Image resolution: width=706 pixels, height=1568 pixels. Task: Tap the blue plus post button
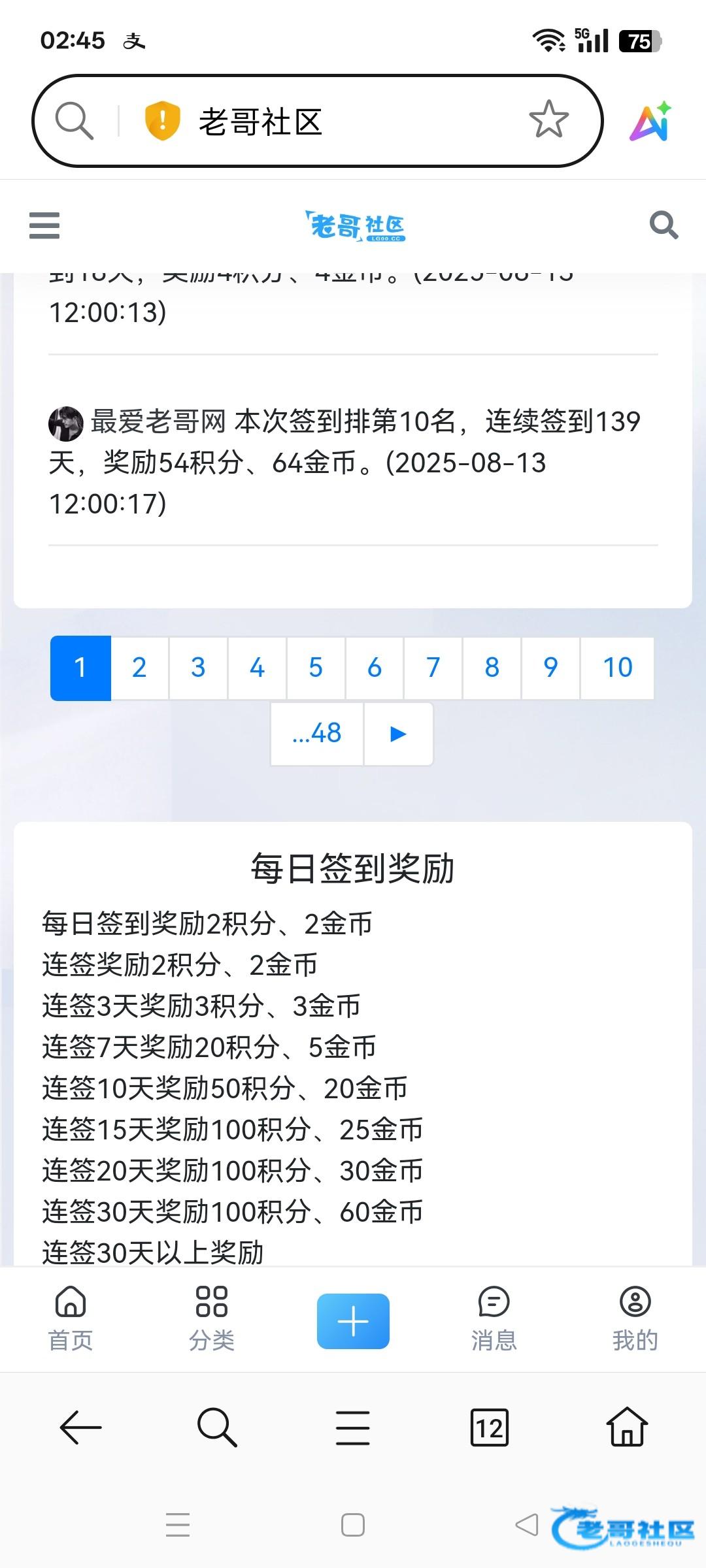point(353,1320)
